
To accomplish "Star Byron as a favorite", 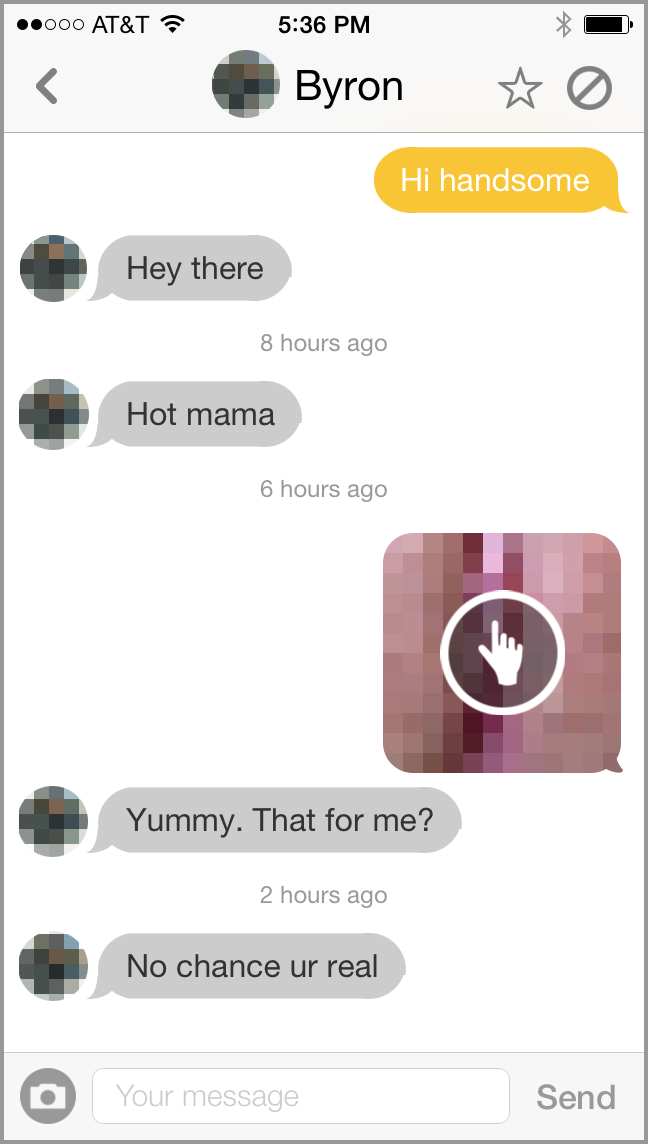I will click(519, 89).
